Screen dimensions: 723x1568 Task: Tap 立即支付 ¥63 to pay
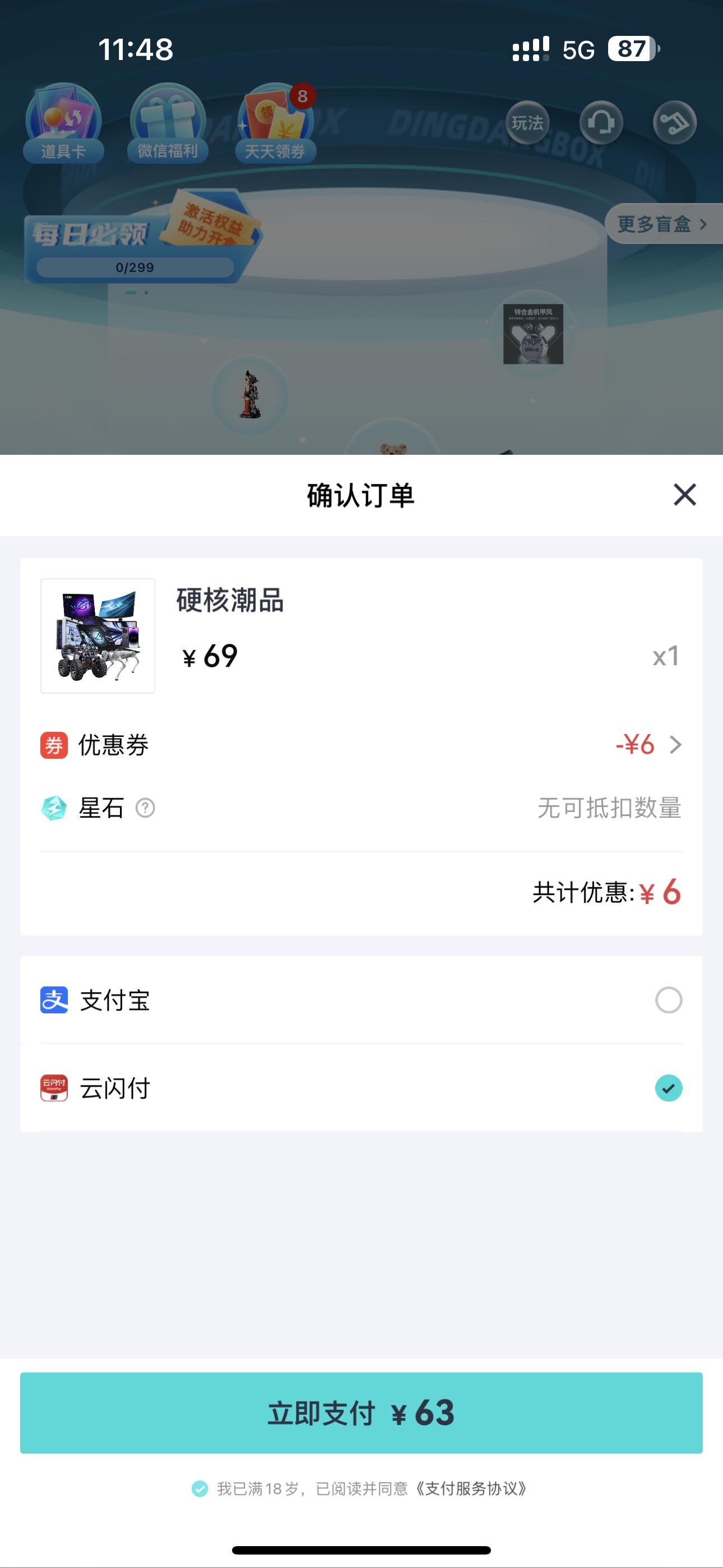click(x=361, y=1412)
